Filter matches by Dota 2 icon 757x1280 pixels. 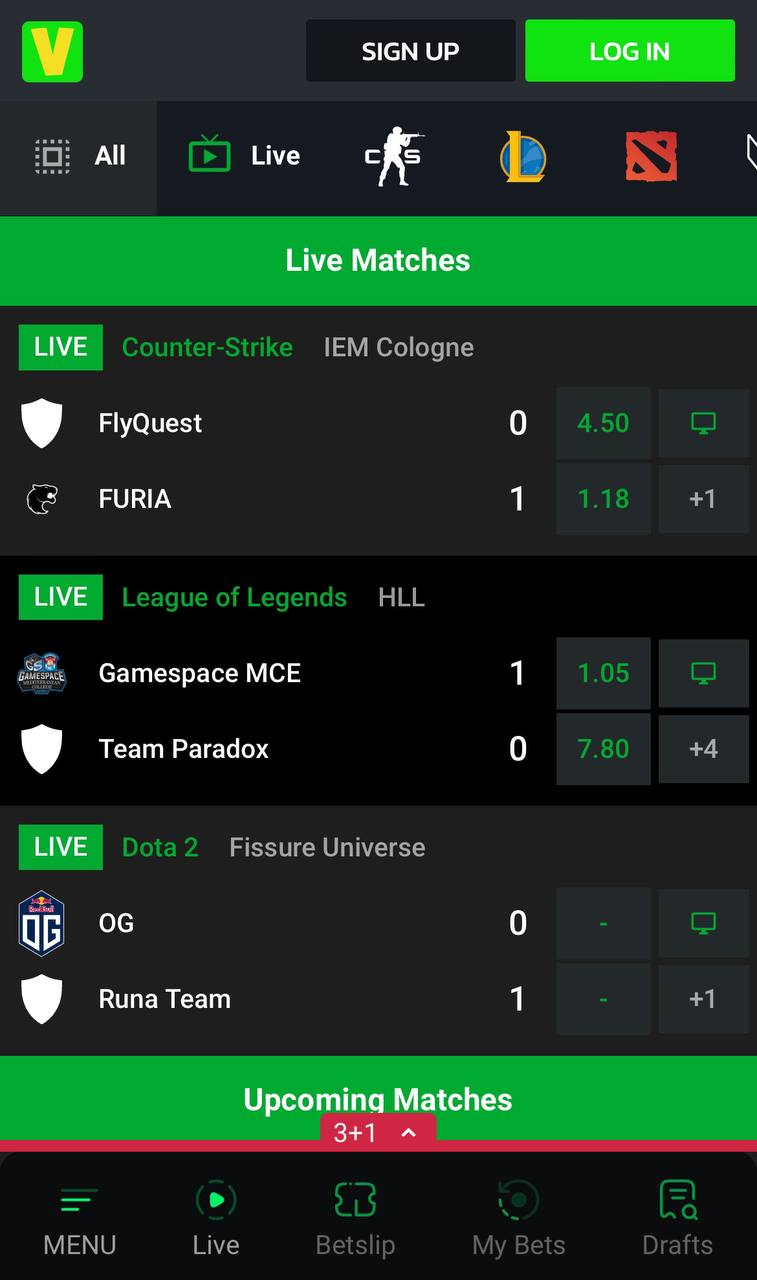651,157
